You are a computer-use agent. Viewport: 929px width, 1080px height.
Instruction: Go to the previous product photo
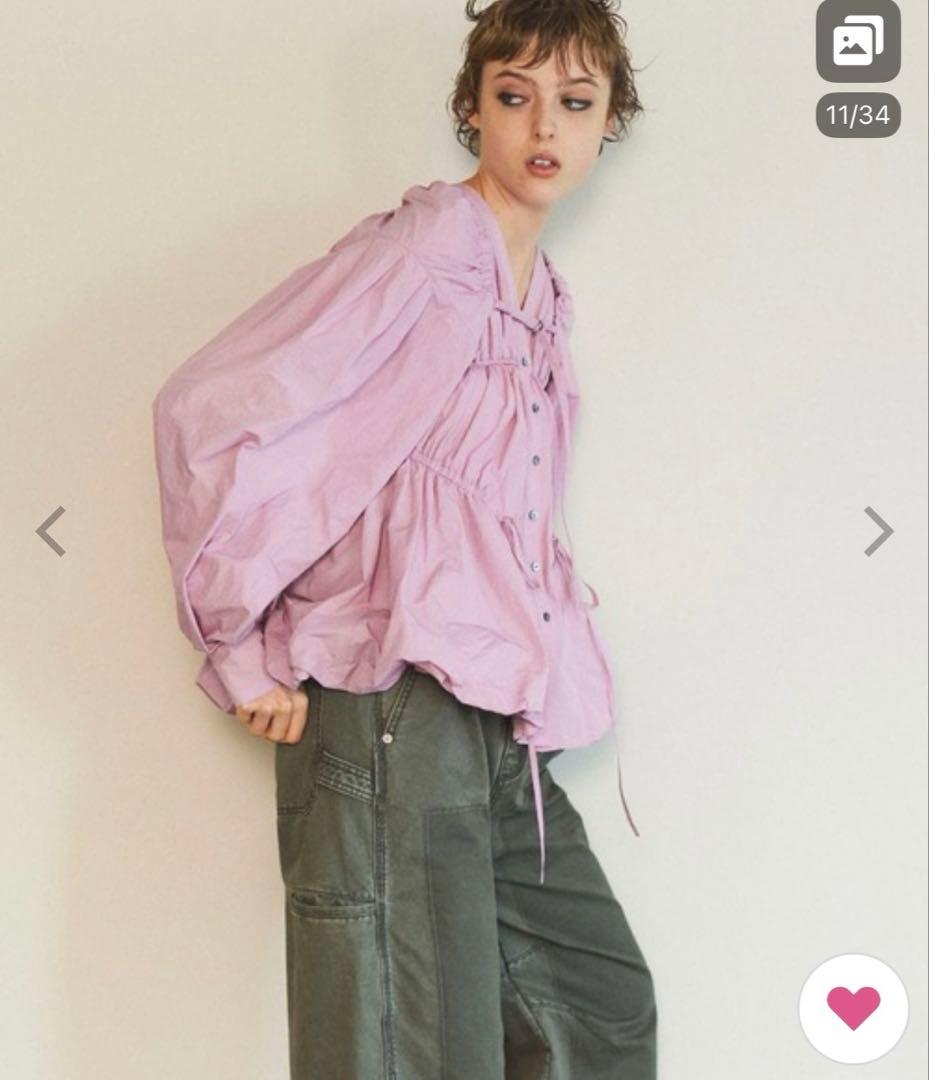click(50, 531)
